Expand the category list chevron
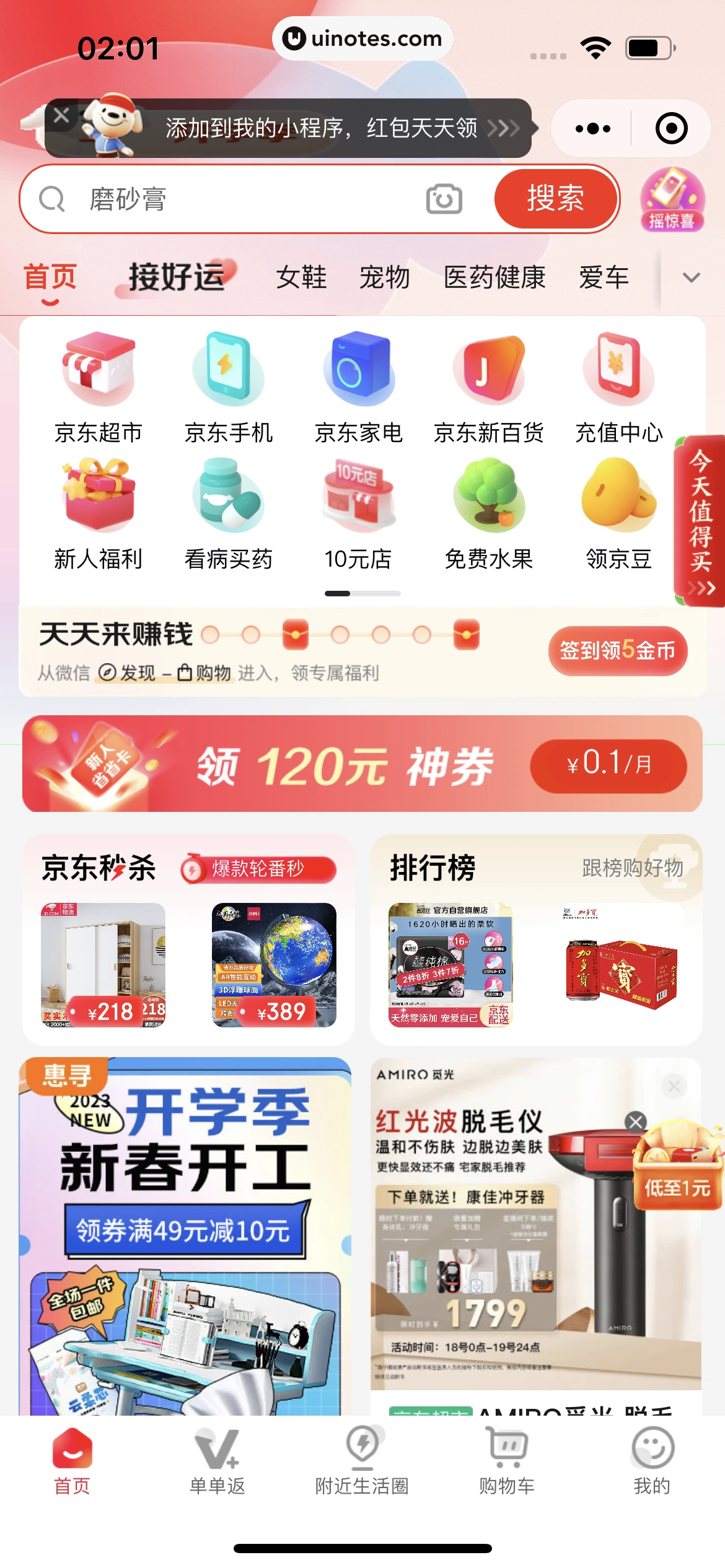This screenshot has width=725, height=1568. point(691,277)
